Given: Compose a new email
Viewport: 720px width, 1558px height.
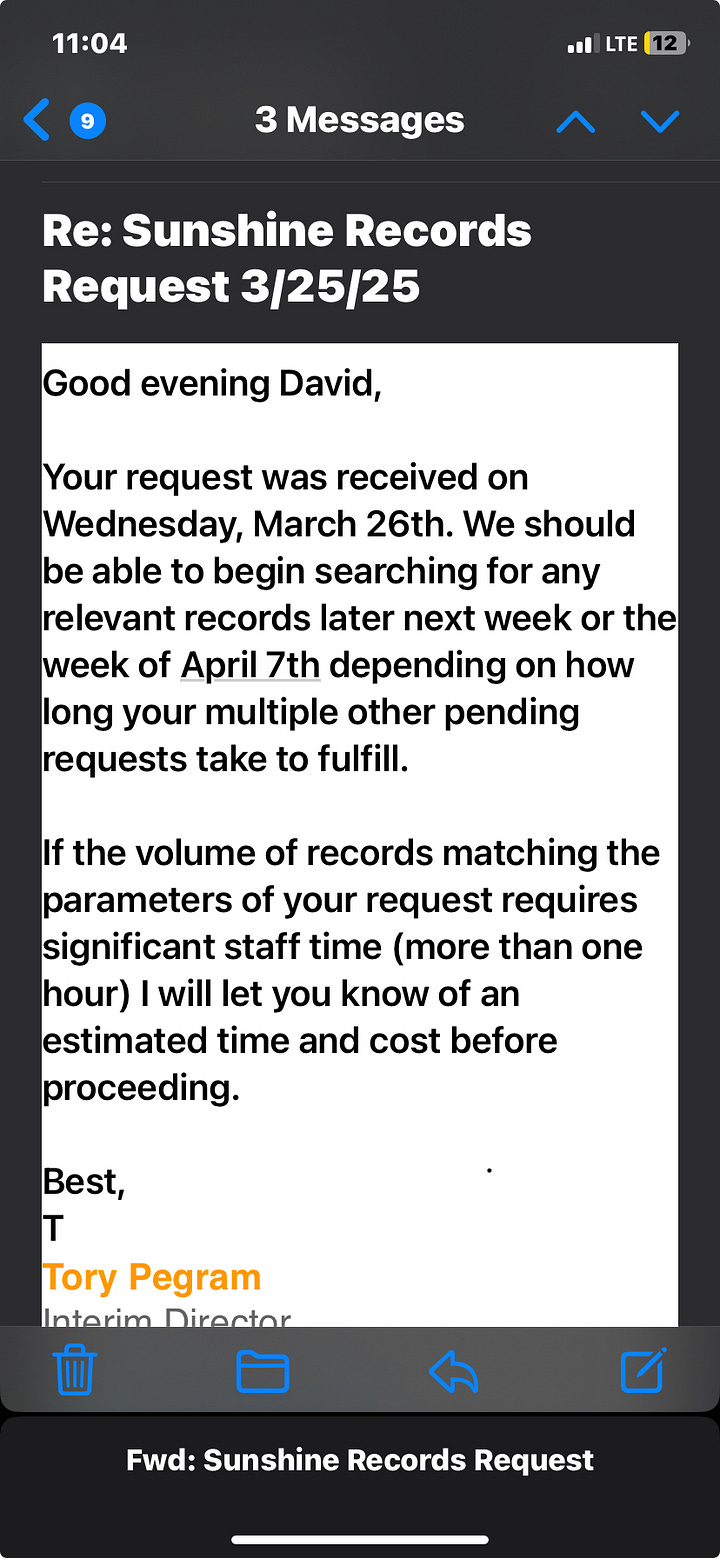Looking at the screenshot, I should pos(643,1370).
